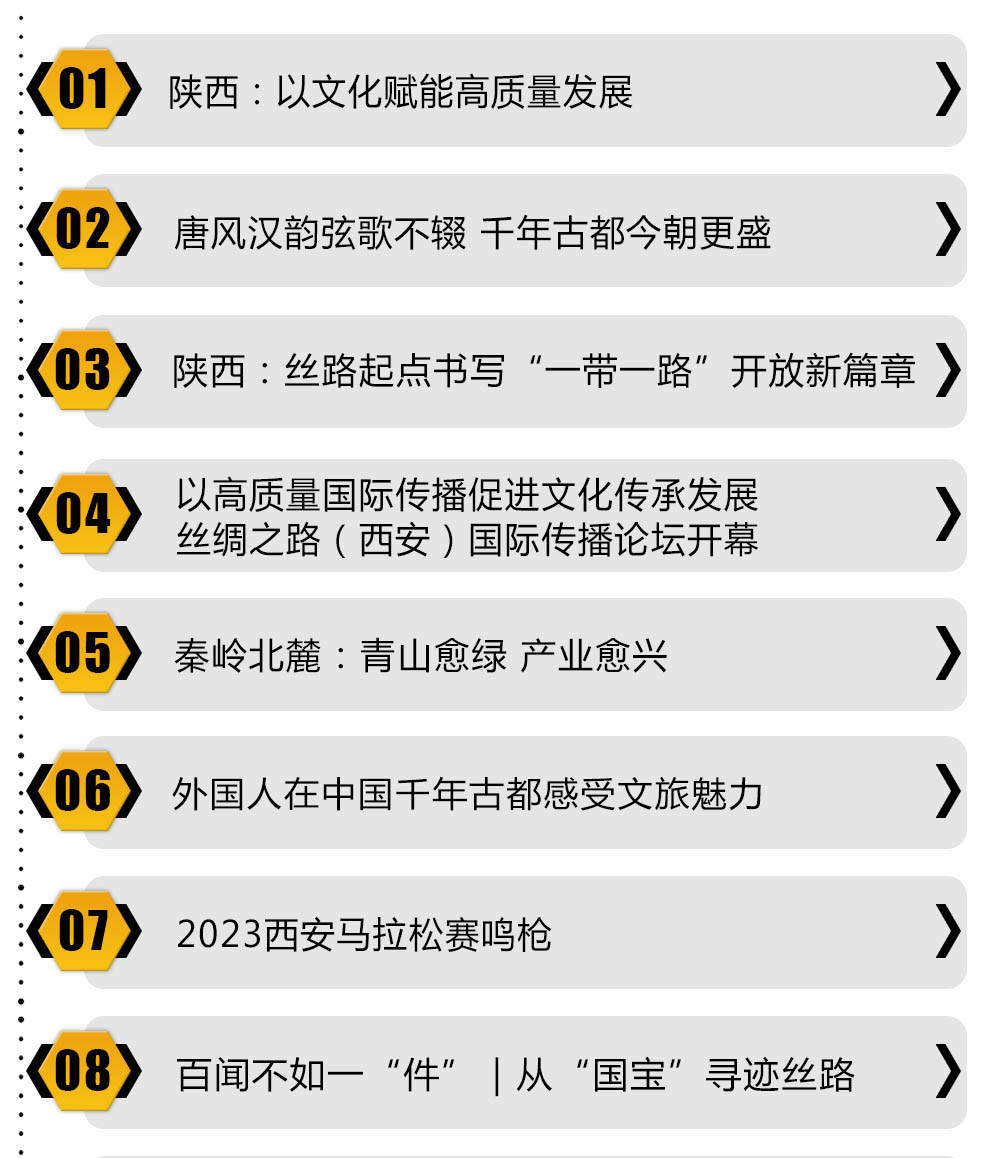Open article 08 从"国宝"寻迹丝路
The image size is (1000, 1158).
click(x=515, y=1075)
